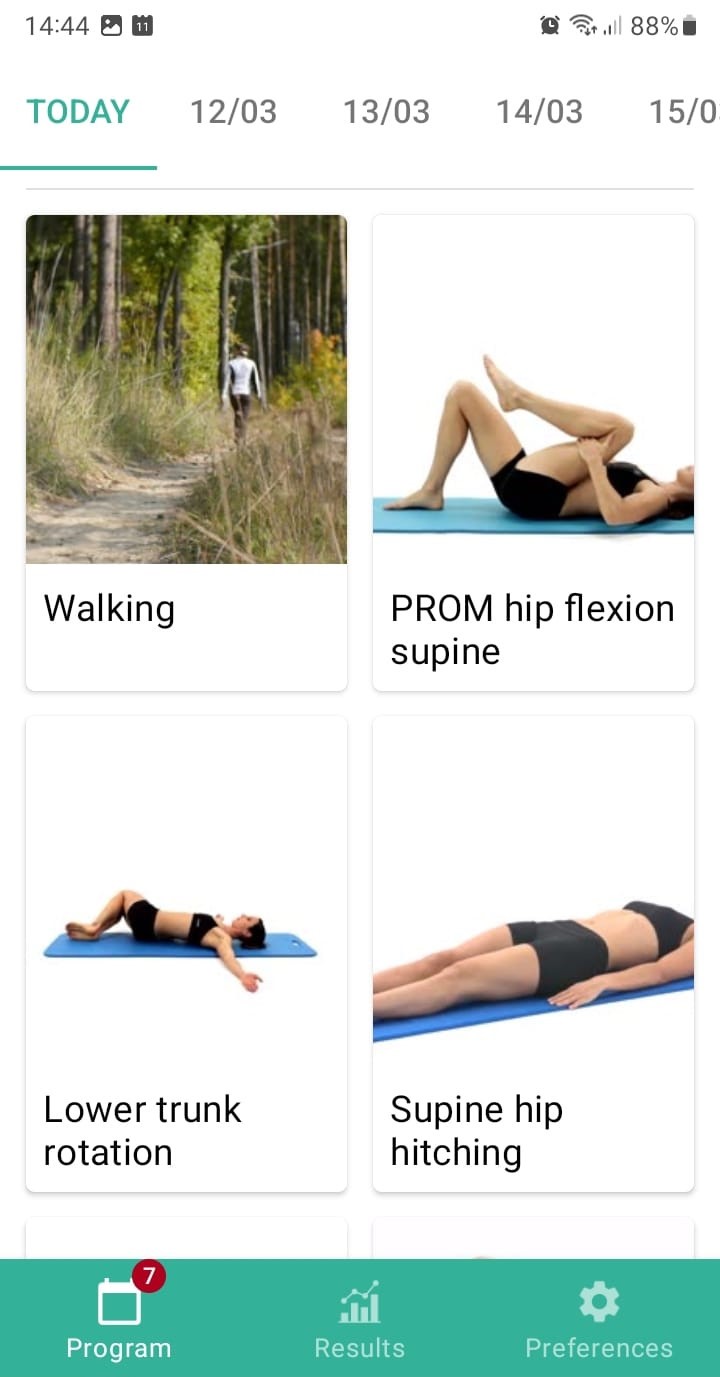Switch to the 13/03 date tab
The height and width of the screenshot is (1377, 720).
[386, 112]
